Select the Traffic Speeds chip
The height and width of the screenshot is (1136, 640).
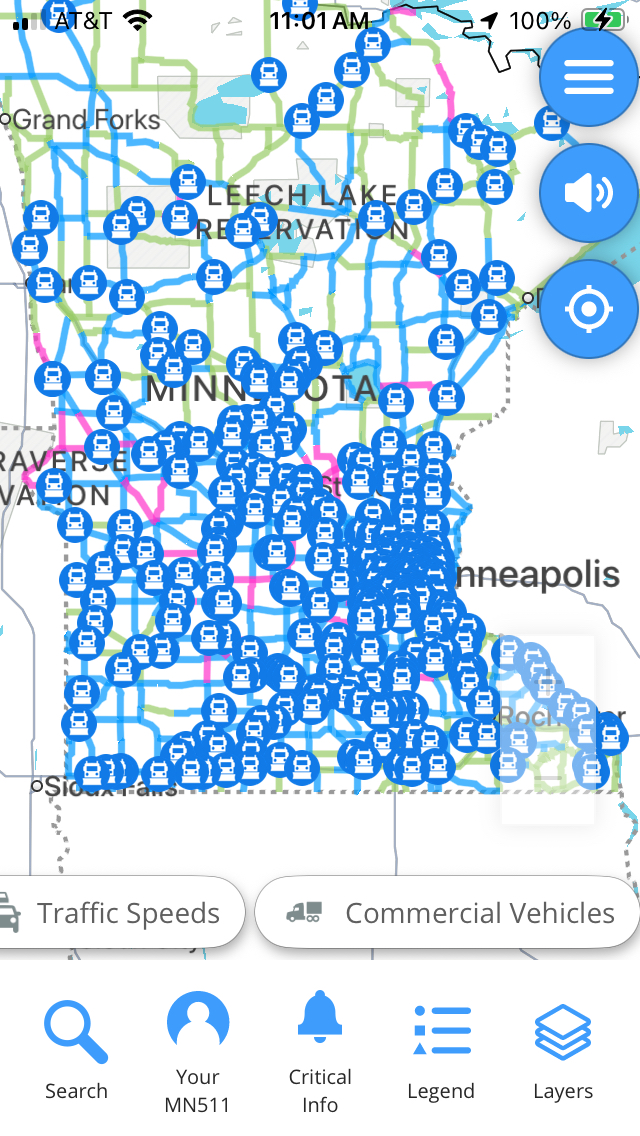point(122,913)
